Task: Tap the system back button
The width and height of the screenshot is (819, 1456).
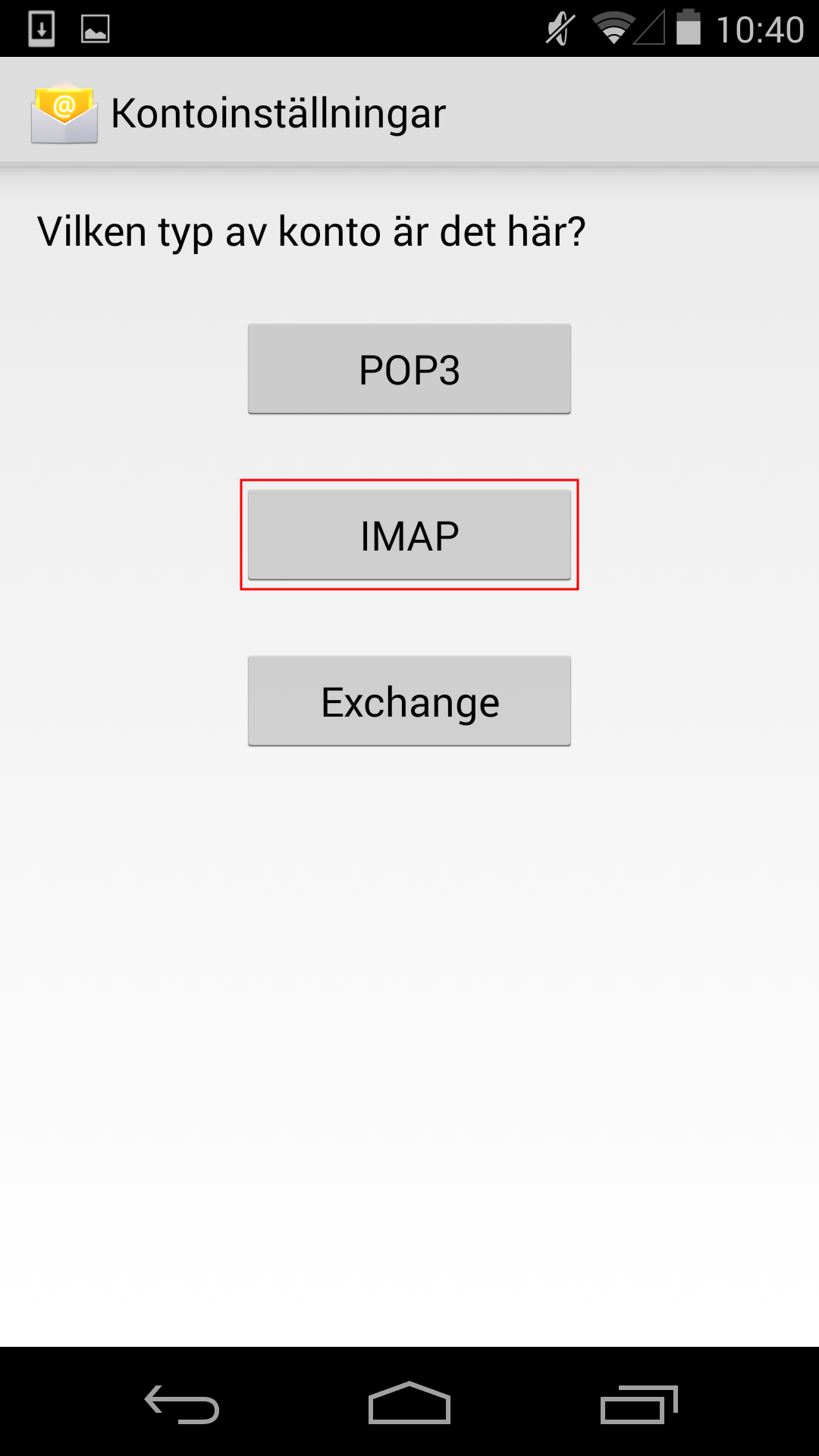Action: click(x=182, y=1404)
